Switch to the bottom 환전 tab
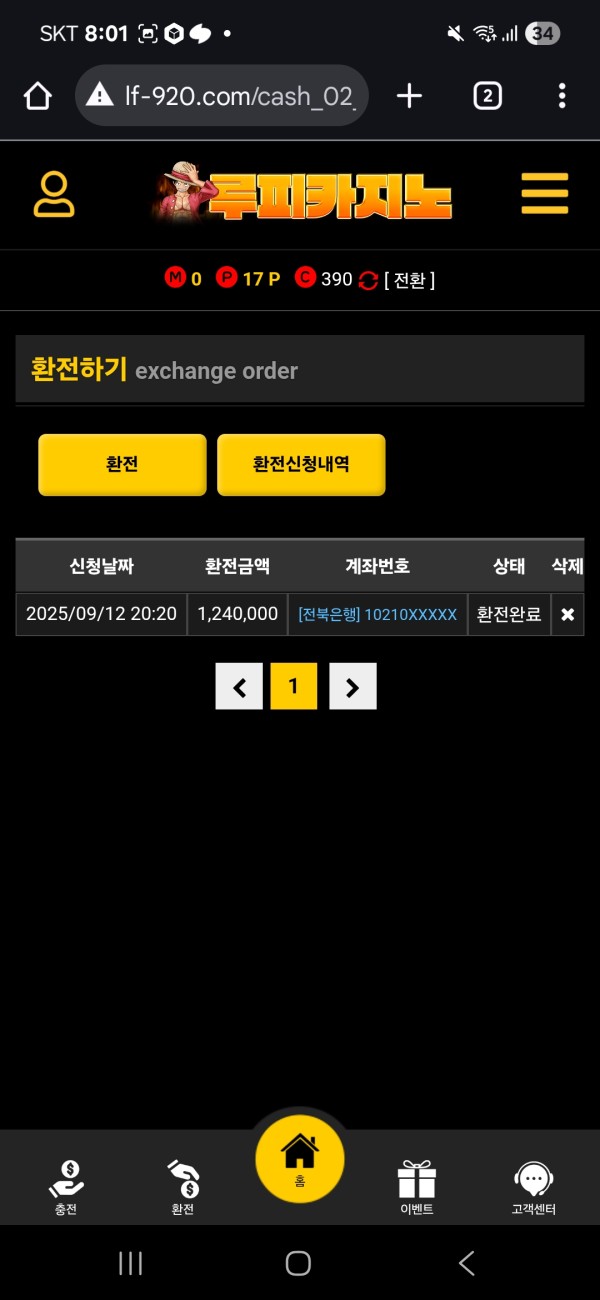 (x=182, y=1187)
